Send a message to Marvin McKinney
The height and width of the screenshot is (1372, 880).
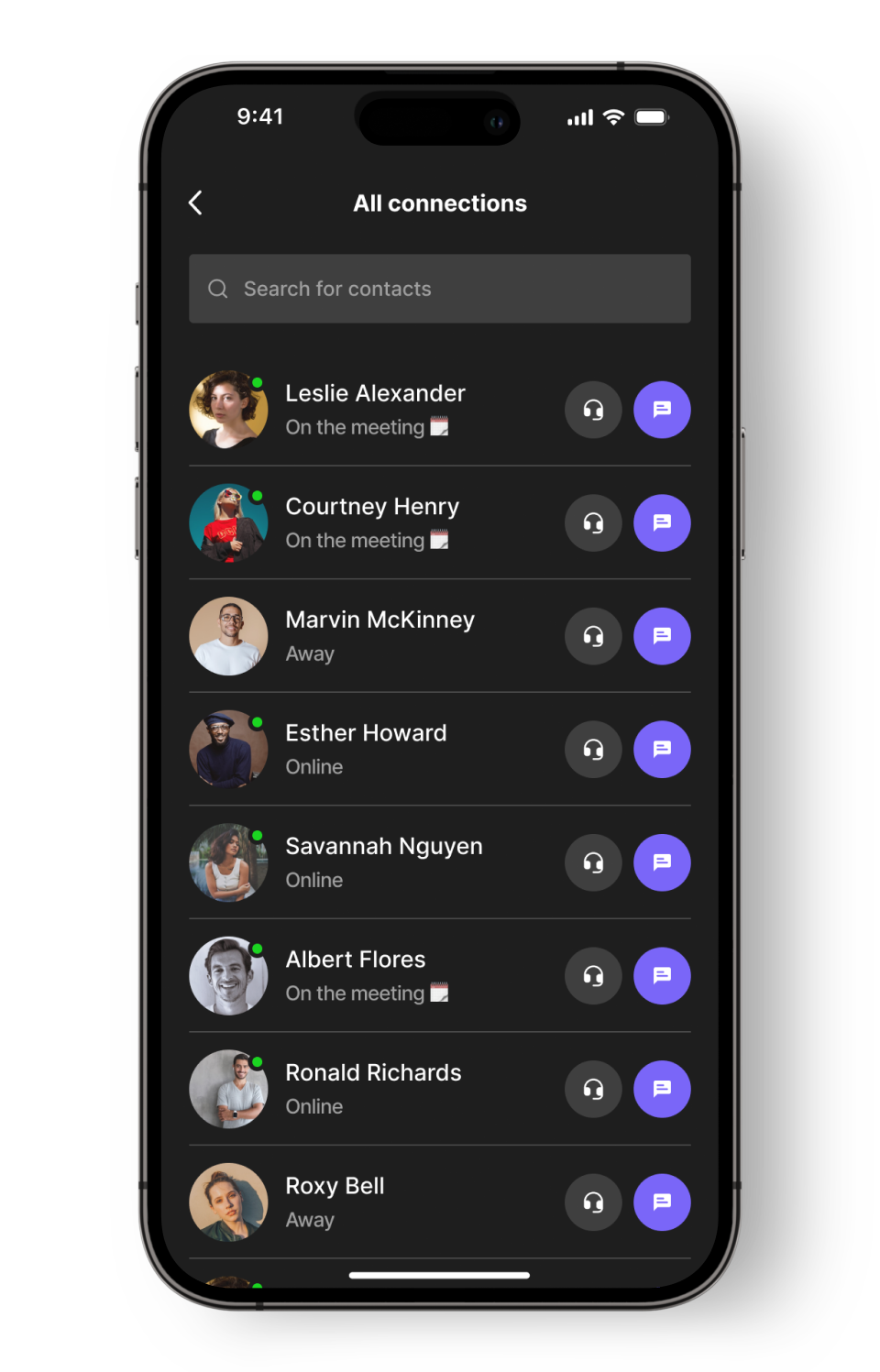[x=662, y=636]
